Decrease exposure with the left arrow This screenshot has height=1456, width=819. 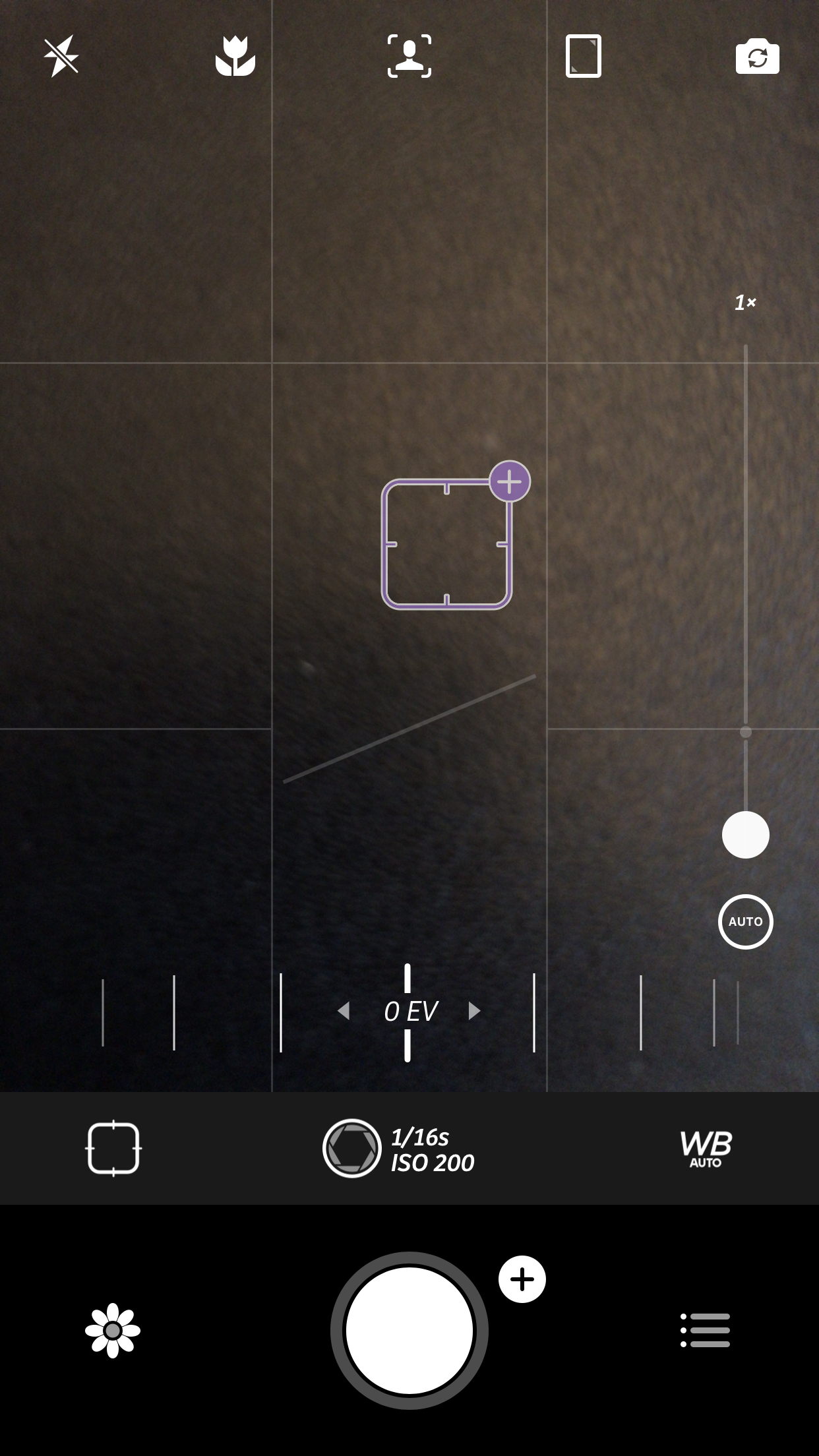pyautogui.click(x=344, y=1011)
